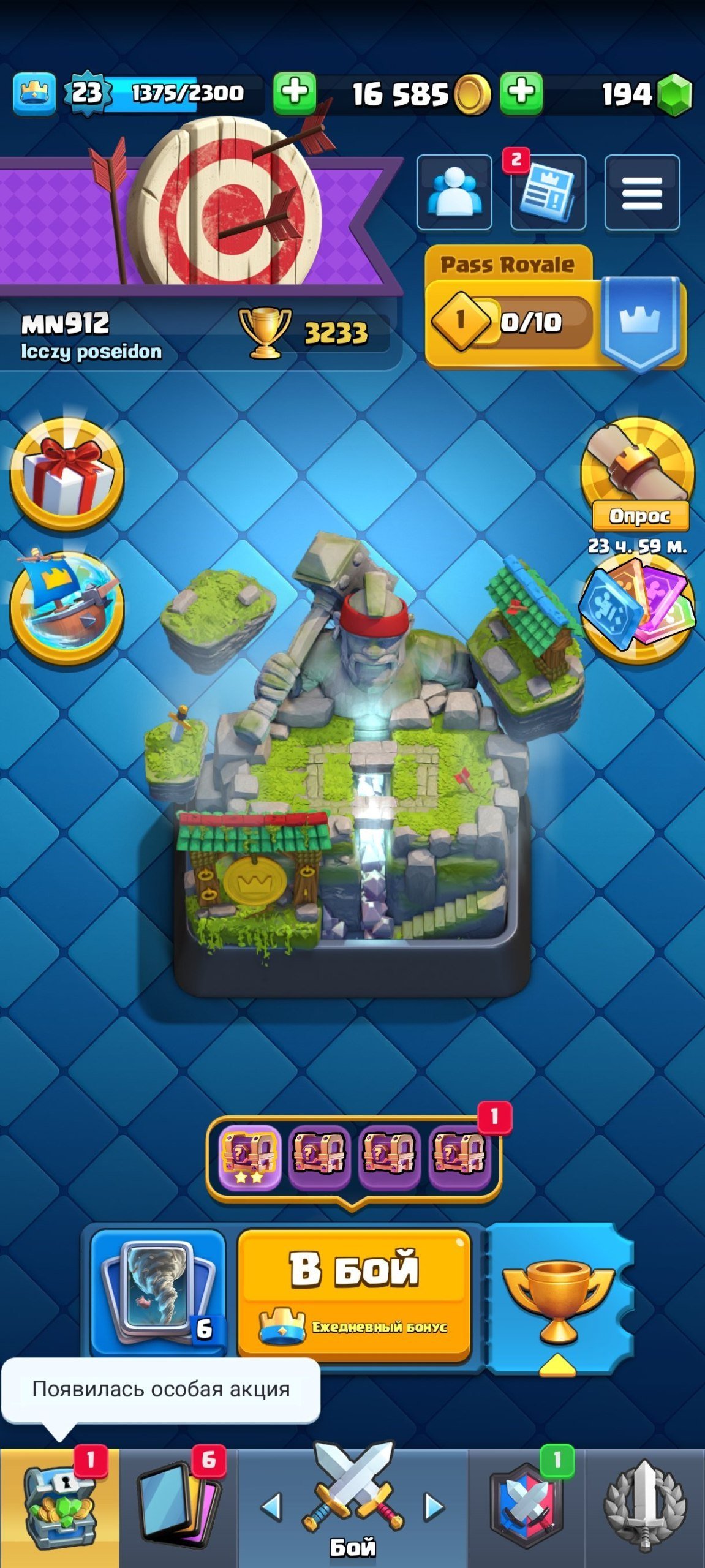Open the clan boat event icon
Screen dimensions: 705x1568
coord(67,606)
